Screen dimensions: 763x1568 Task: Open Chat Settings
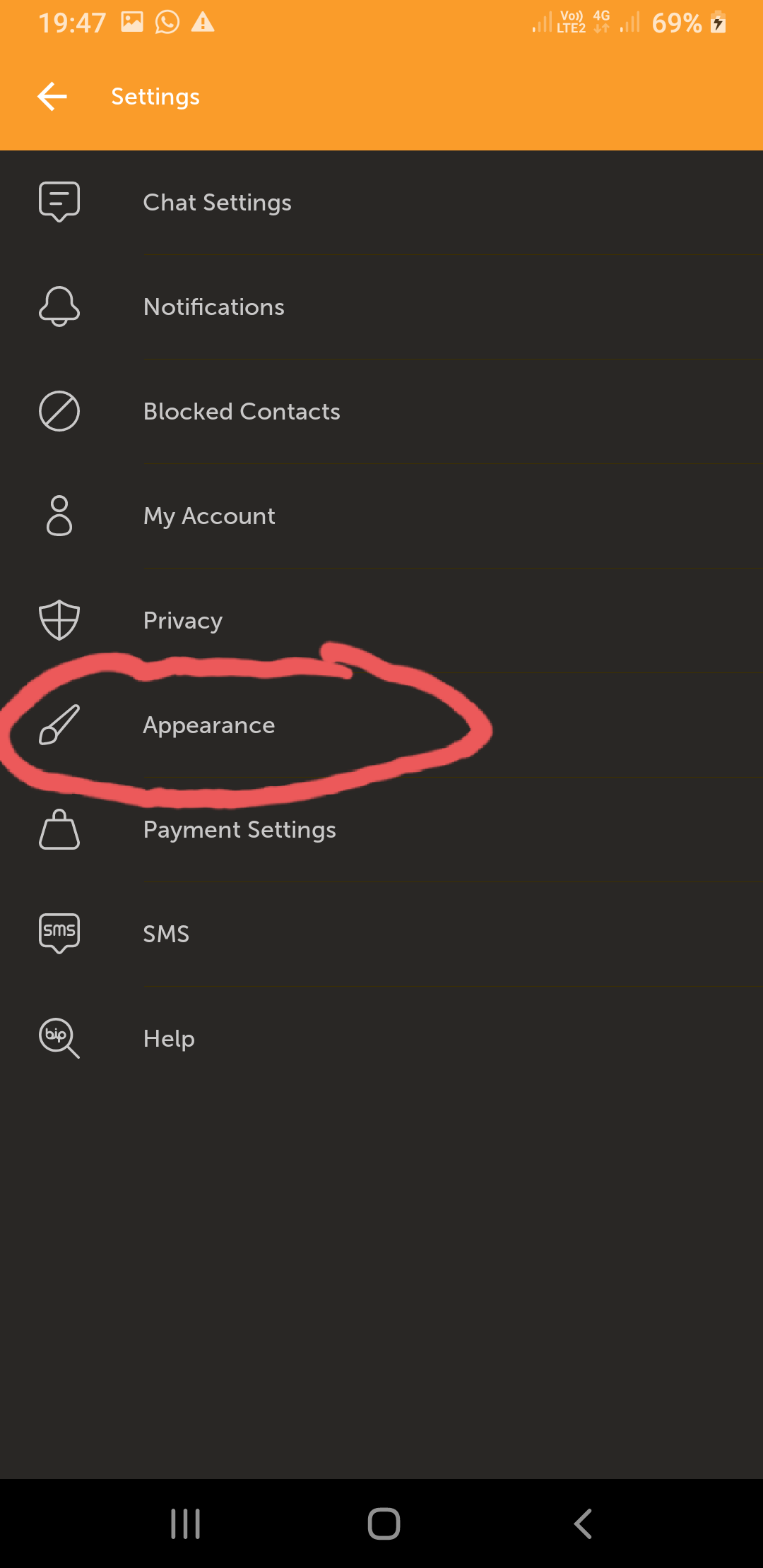[x=381, y=203]
